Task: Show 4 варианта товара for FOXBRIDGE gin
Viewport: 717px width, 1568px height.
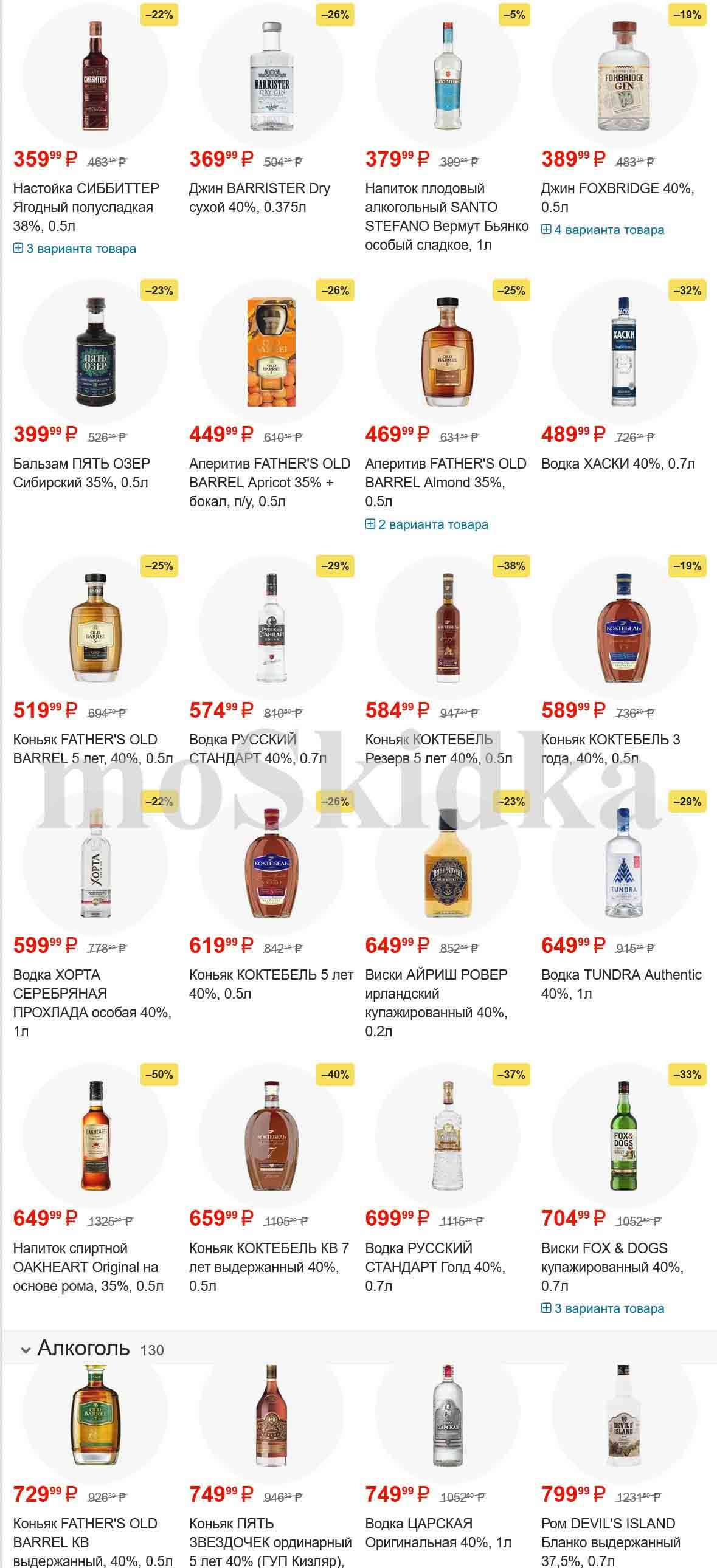Action: [x=603, y=230]
